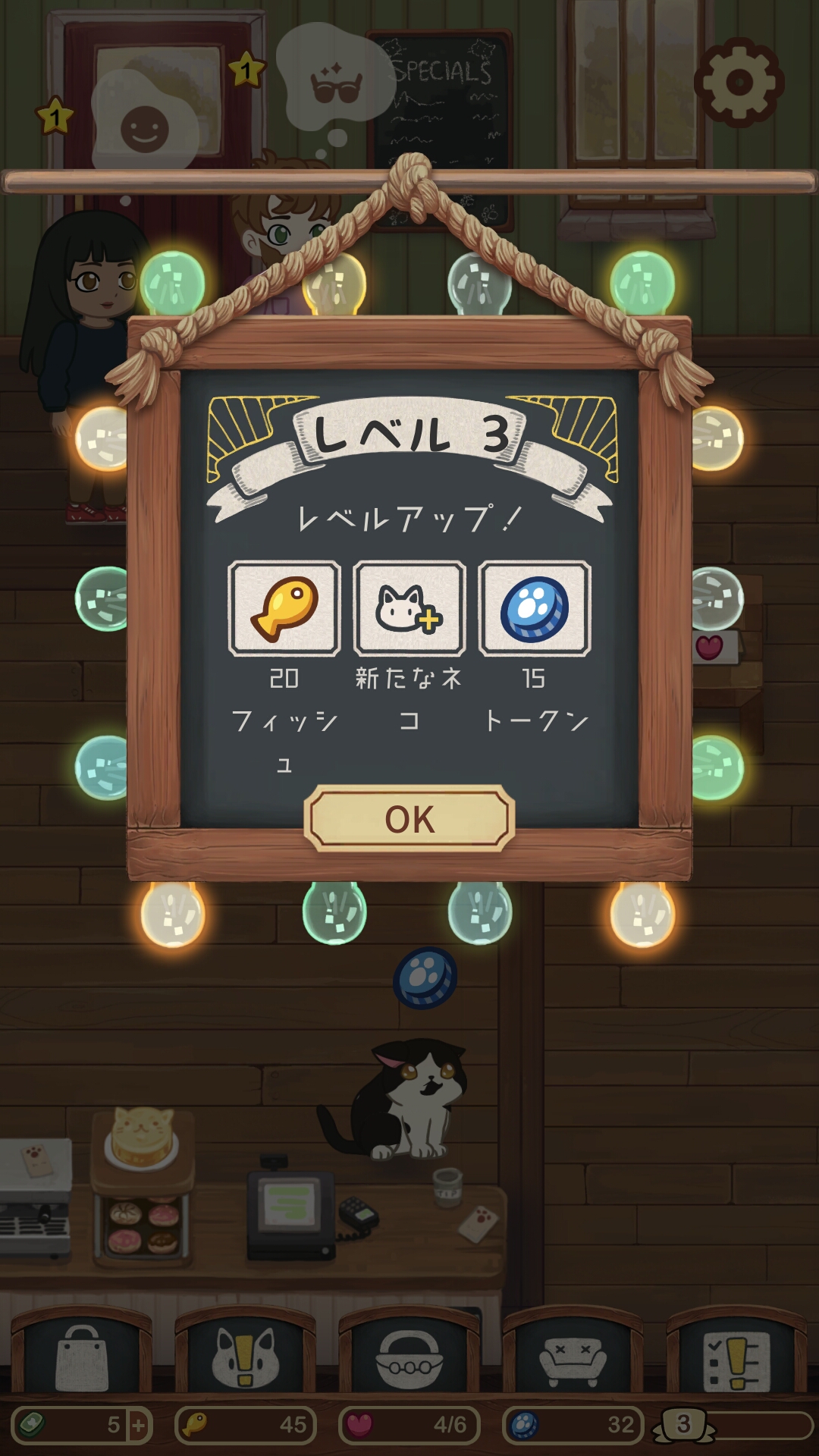Open the sofa furniture menu
Viewport: 819px width, 1456px height.
573,1359
